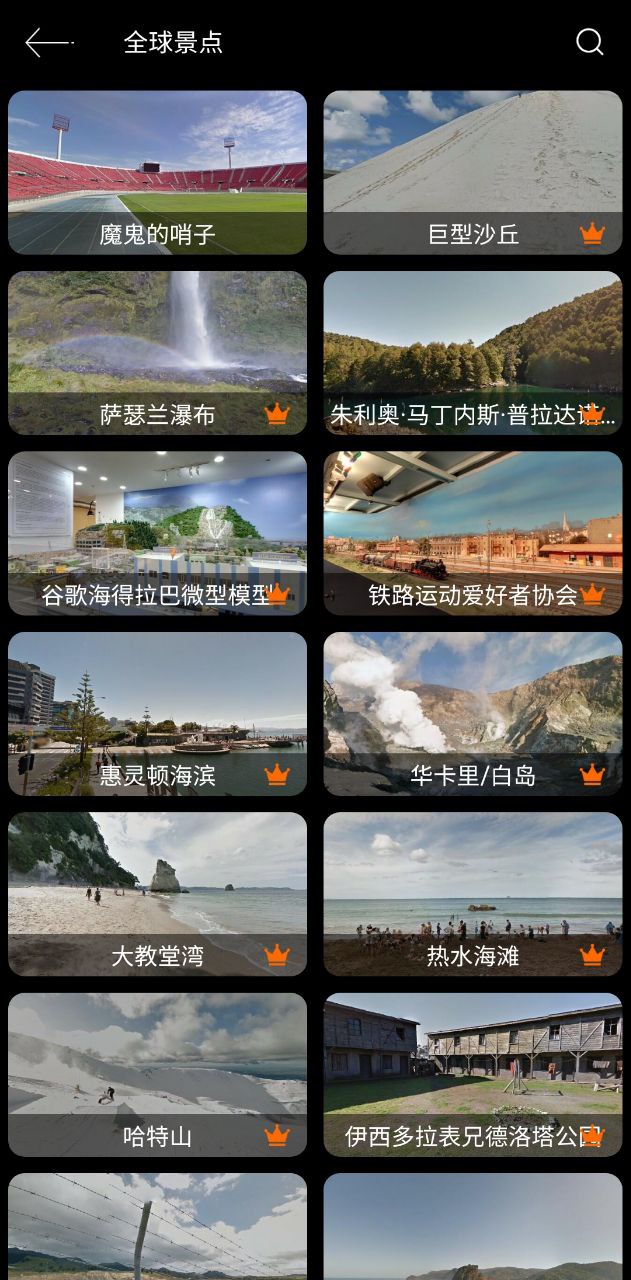Select the 萨瑟兰瀑布 waterfall tile
Screen dimensions: 631x1280
tap(158, 352)
